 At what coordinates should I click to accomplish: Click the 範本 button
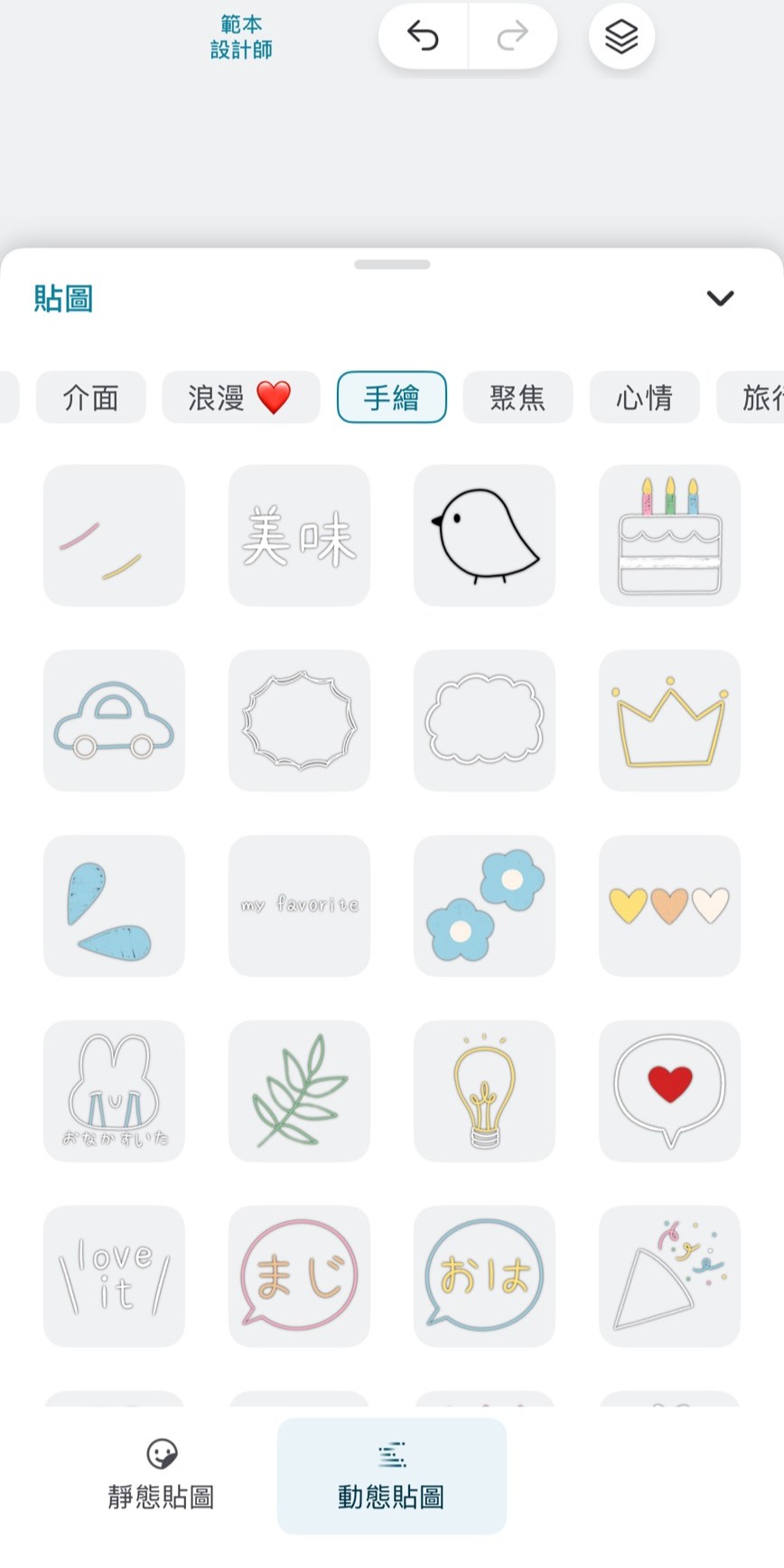tap(240, 26)
